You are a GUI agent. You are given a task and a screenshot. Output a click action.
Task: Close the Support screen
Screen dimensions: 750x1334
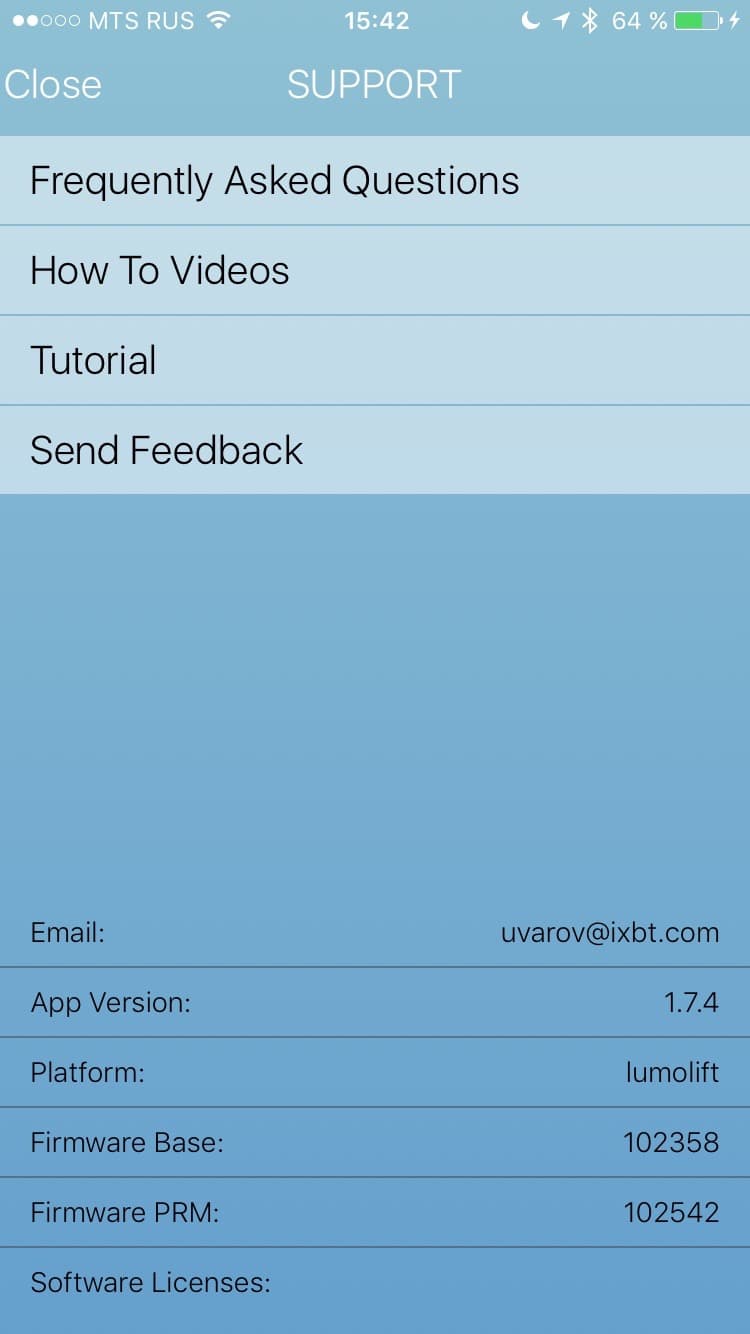pyautogui.click(x=53, y=84)
